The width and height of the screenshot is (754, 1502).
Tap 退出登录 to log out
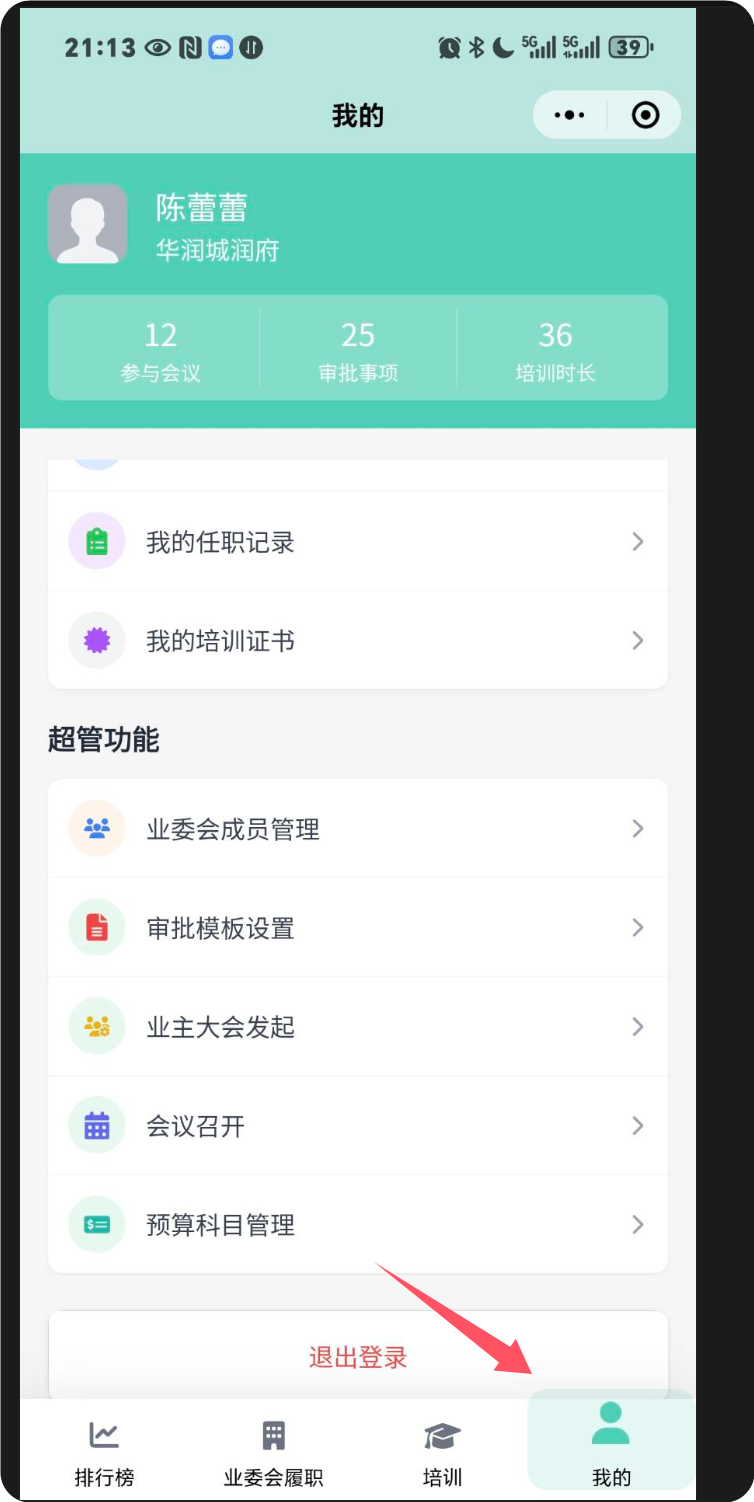[x=357, y=1357]
